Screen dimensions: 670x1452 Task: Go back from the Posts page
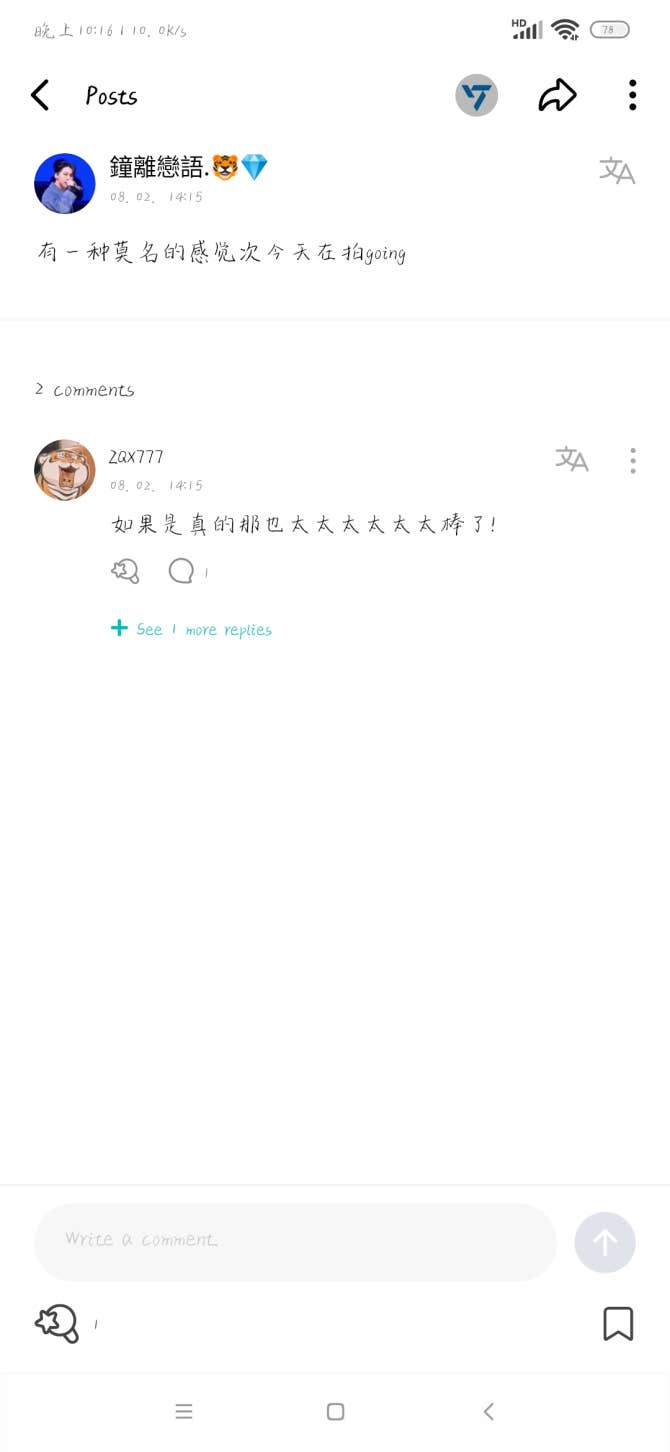click(40, 96)
